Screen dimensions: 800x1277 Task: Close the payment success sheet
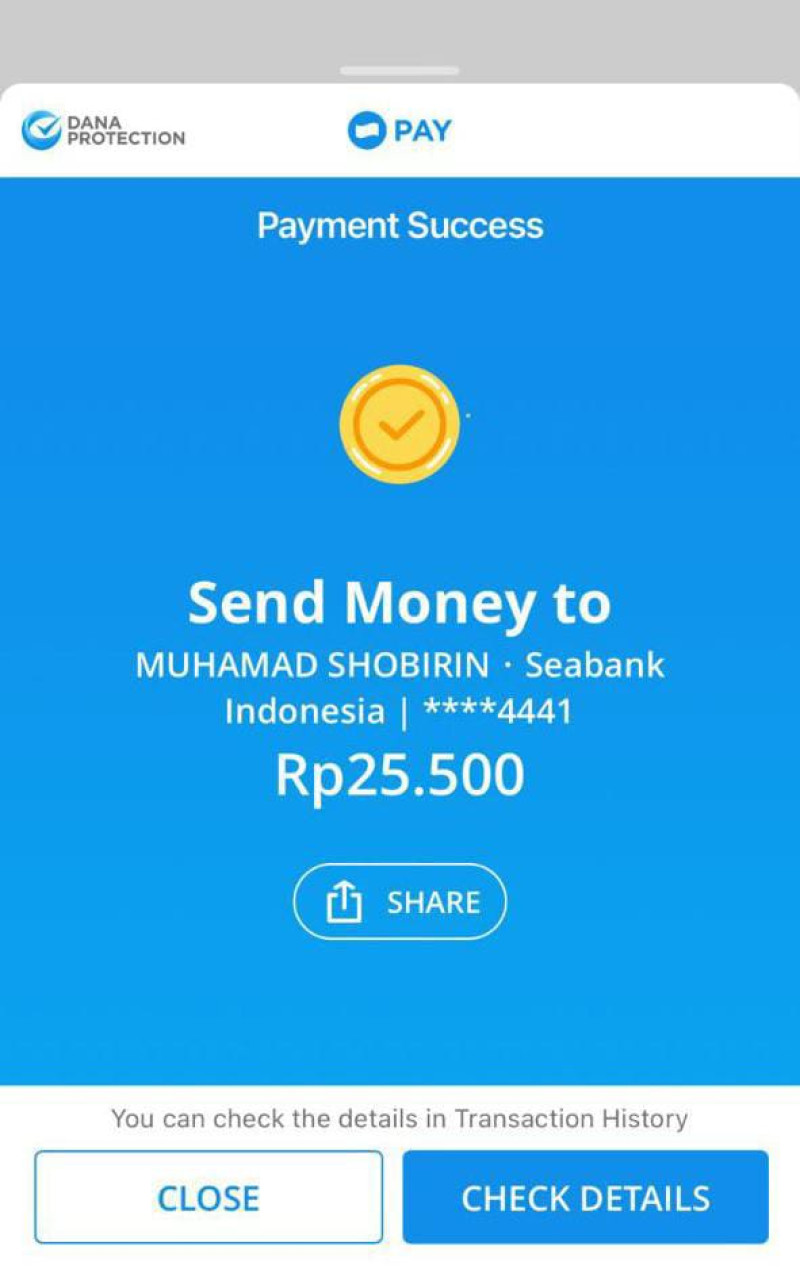click(208, 1197)
